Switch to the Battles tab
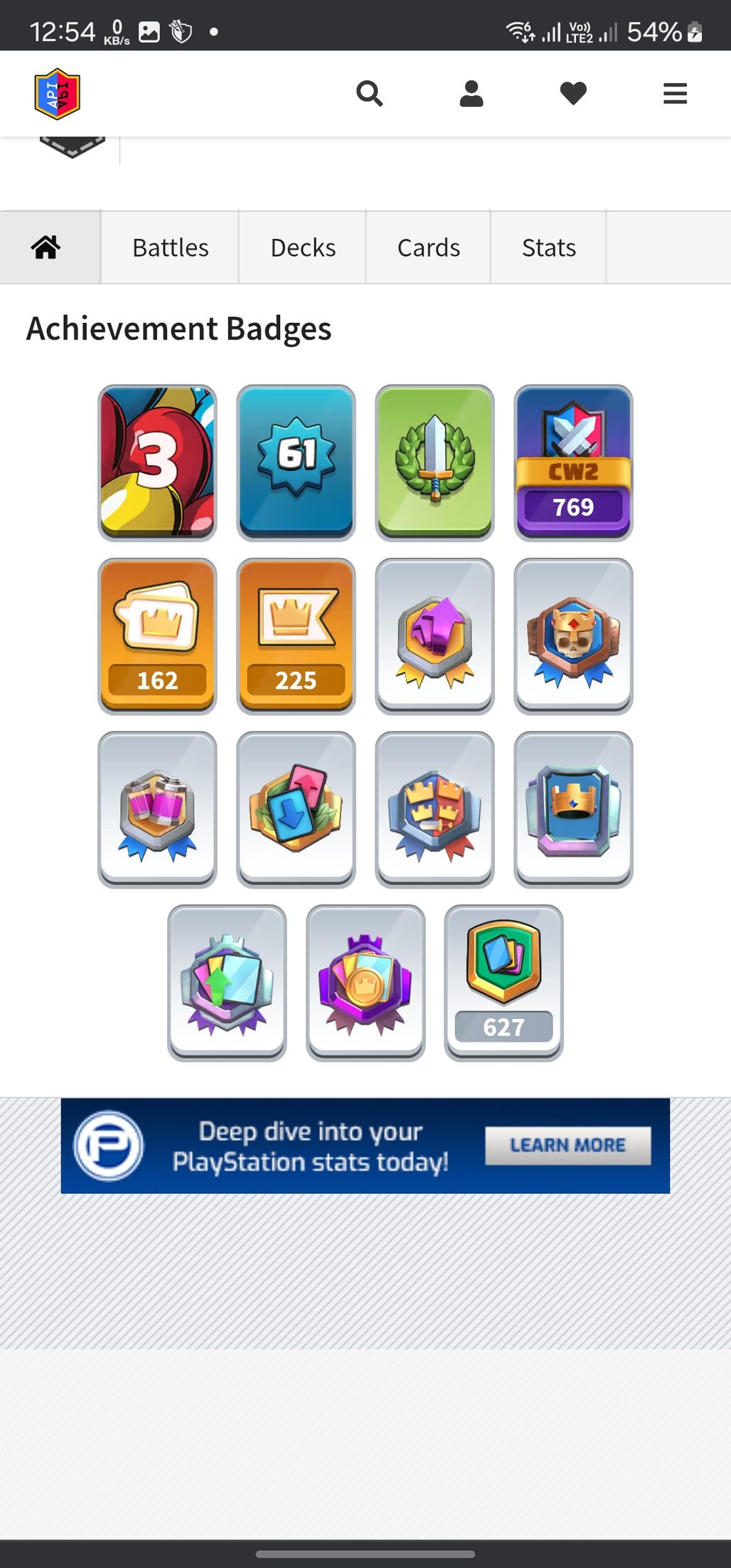This screenshot has width=731, height=1568. click(x=170, y=248)
